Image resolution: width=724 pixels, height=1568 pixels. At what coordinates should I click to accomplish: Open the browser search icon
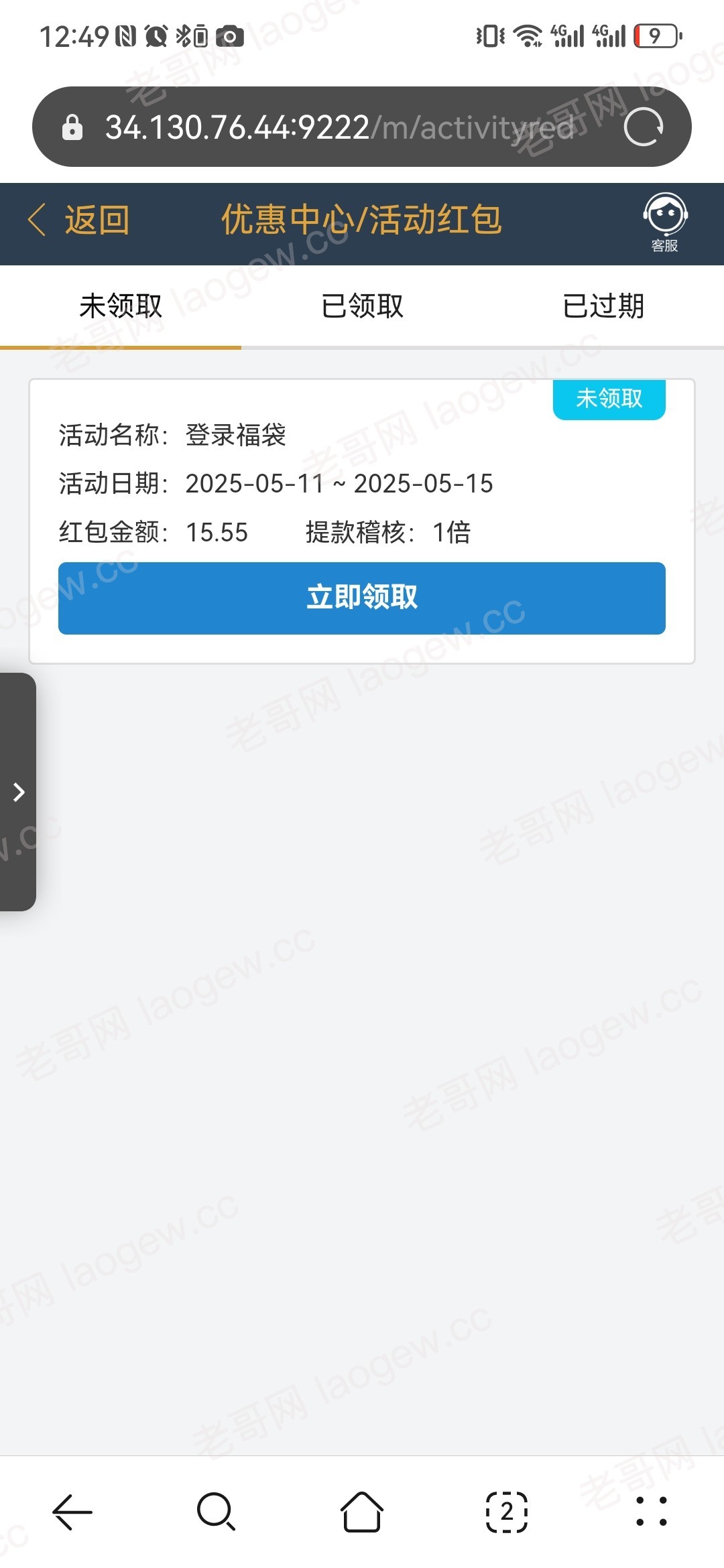[x=217, y=1512]
